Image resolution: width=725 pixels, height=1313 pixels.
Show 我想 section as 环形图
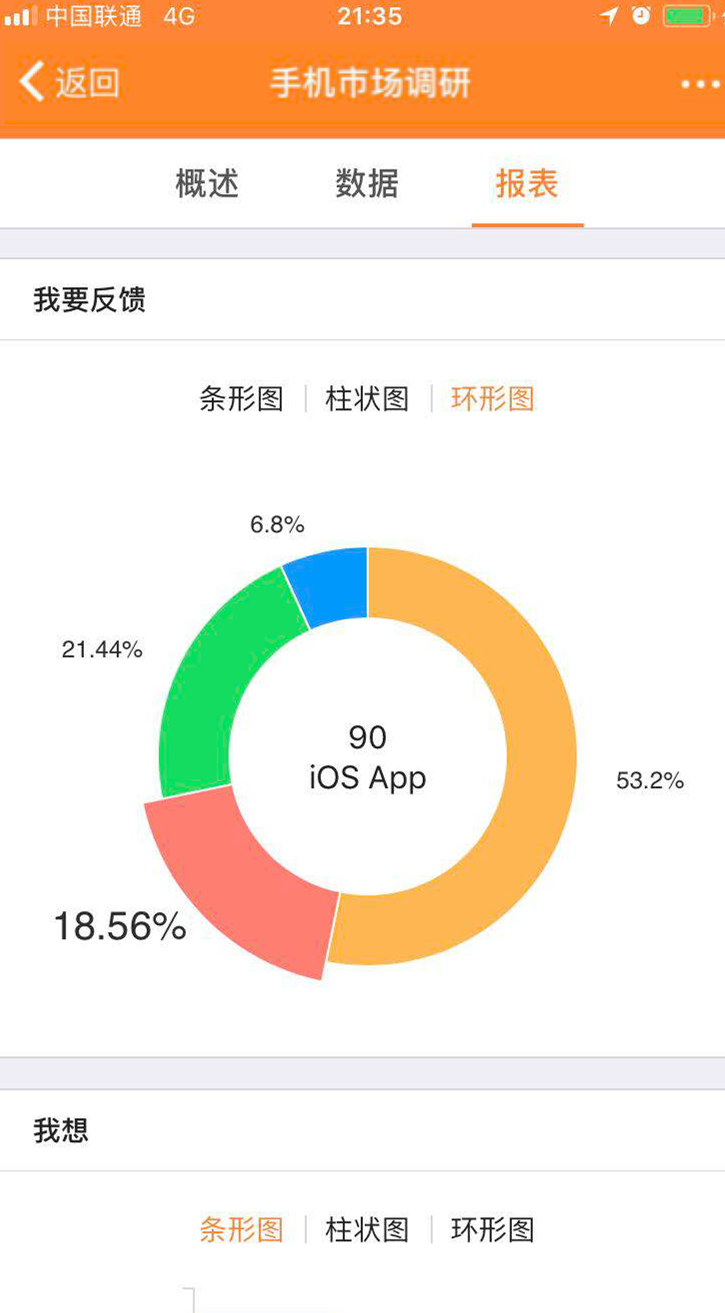pyautogui.click(x=493, y=1229)
